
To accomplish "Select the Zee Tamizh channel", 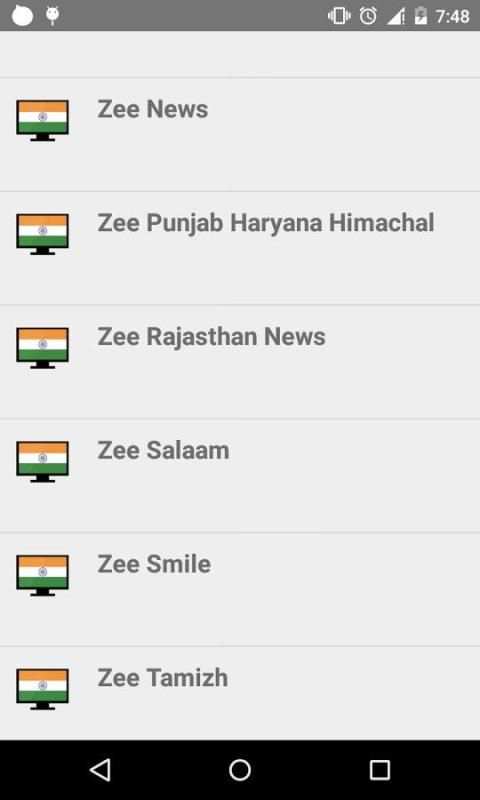I will point(240,693).
